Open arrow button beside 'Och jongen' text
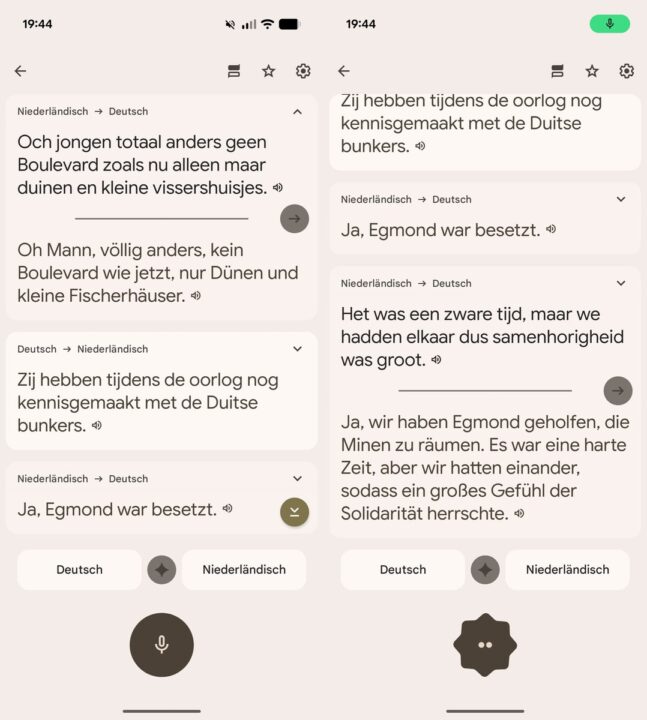Image resolution: width=647 pixels, height=720 pixels. click(294, 218)
